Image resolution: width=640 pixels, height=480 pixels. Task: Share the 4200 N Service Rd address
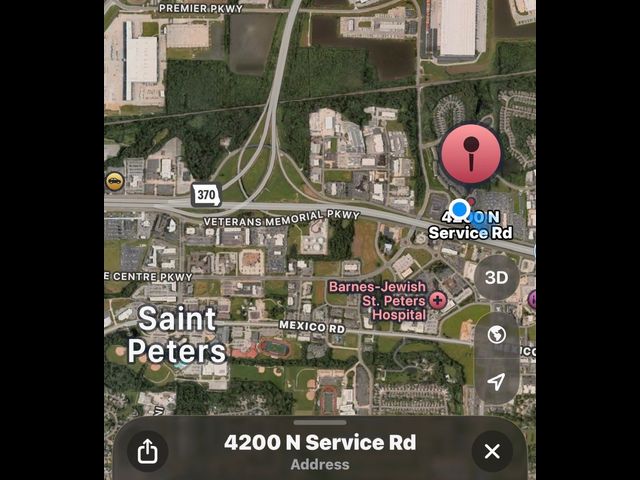click(148, 452)
